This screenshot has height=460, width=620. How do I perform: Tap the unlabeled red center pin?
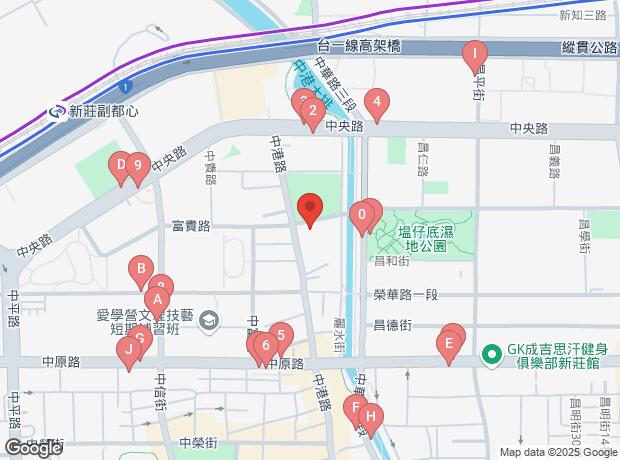click(x=310, y=209)
